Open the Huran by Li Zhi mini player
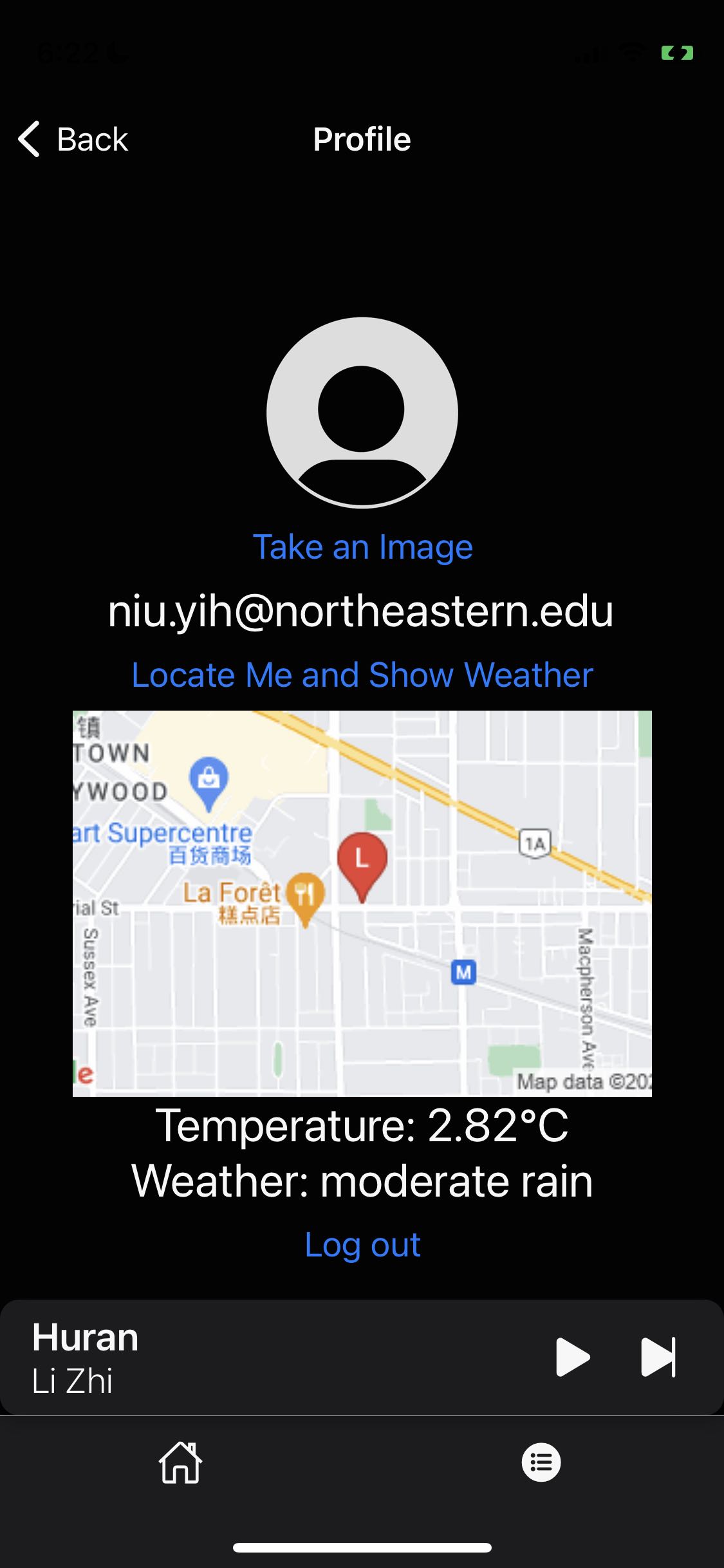The image size is (724, 1568). tap(257, 1357)
